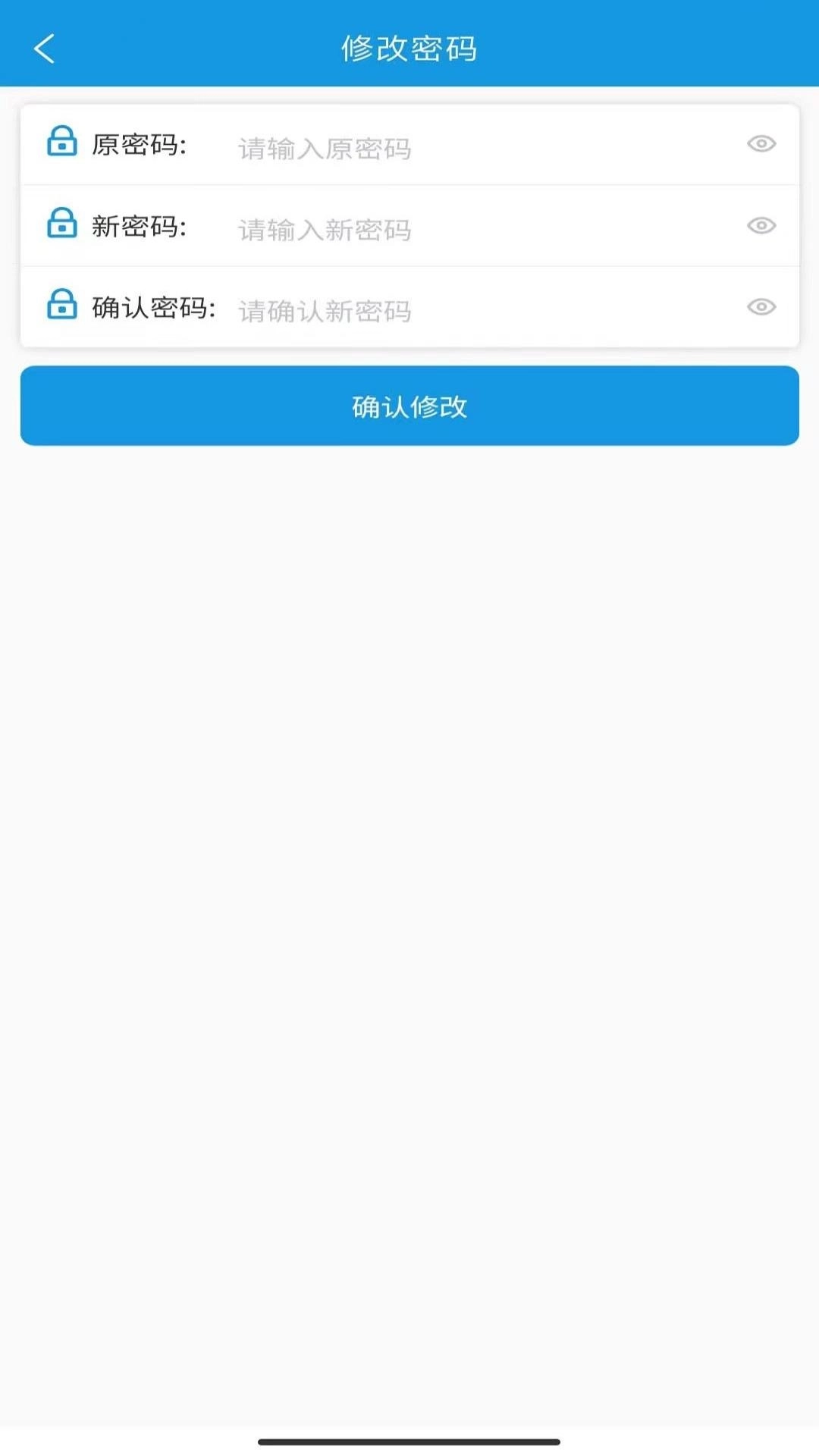Tap the lock icon beside 新密码

coord(62,223)
